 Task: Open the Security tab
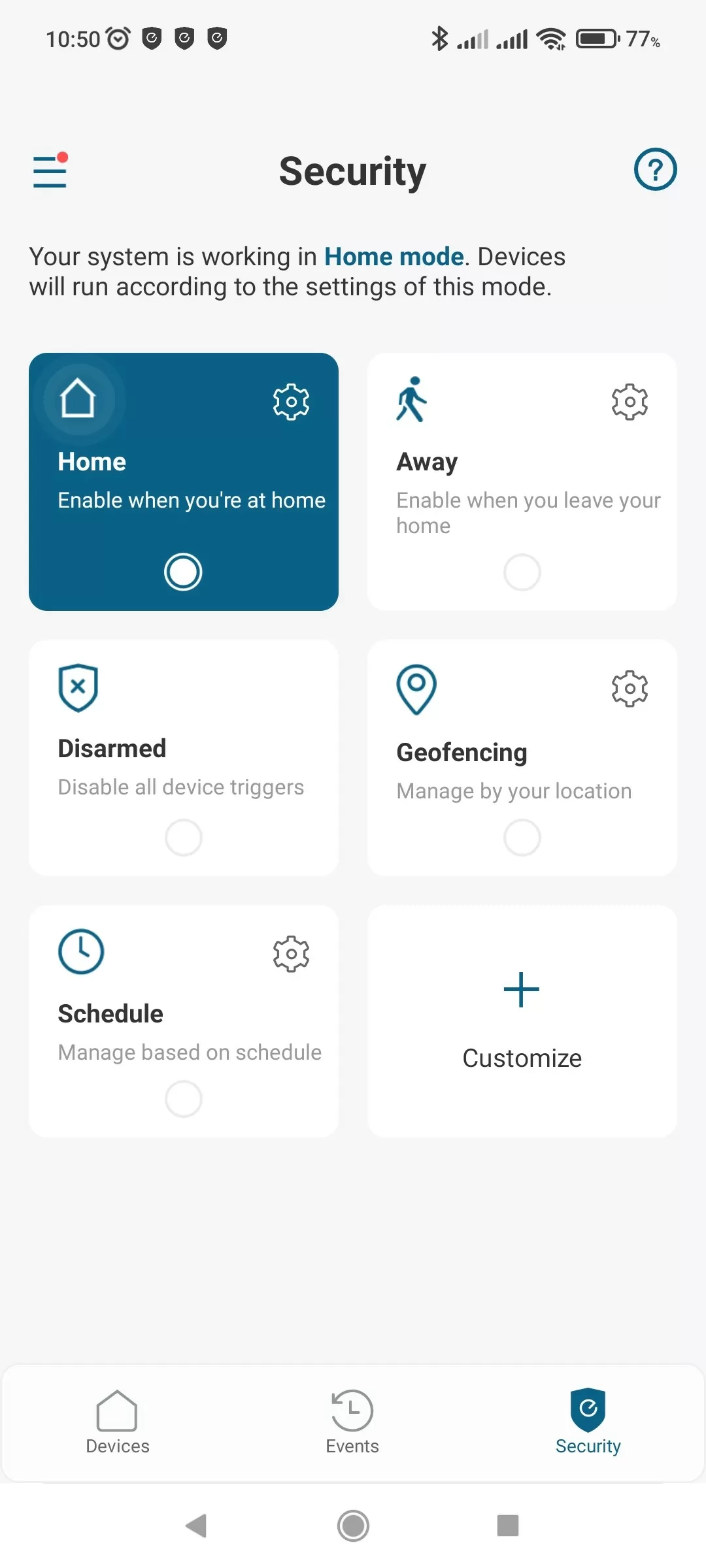pos(588,1422)
